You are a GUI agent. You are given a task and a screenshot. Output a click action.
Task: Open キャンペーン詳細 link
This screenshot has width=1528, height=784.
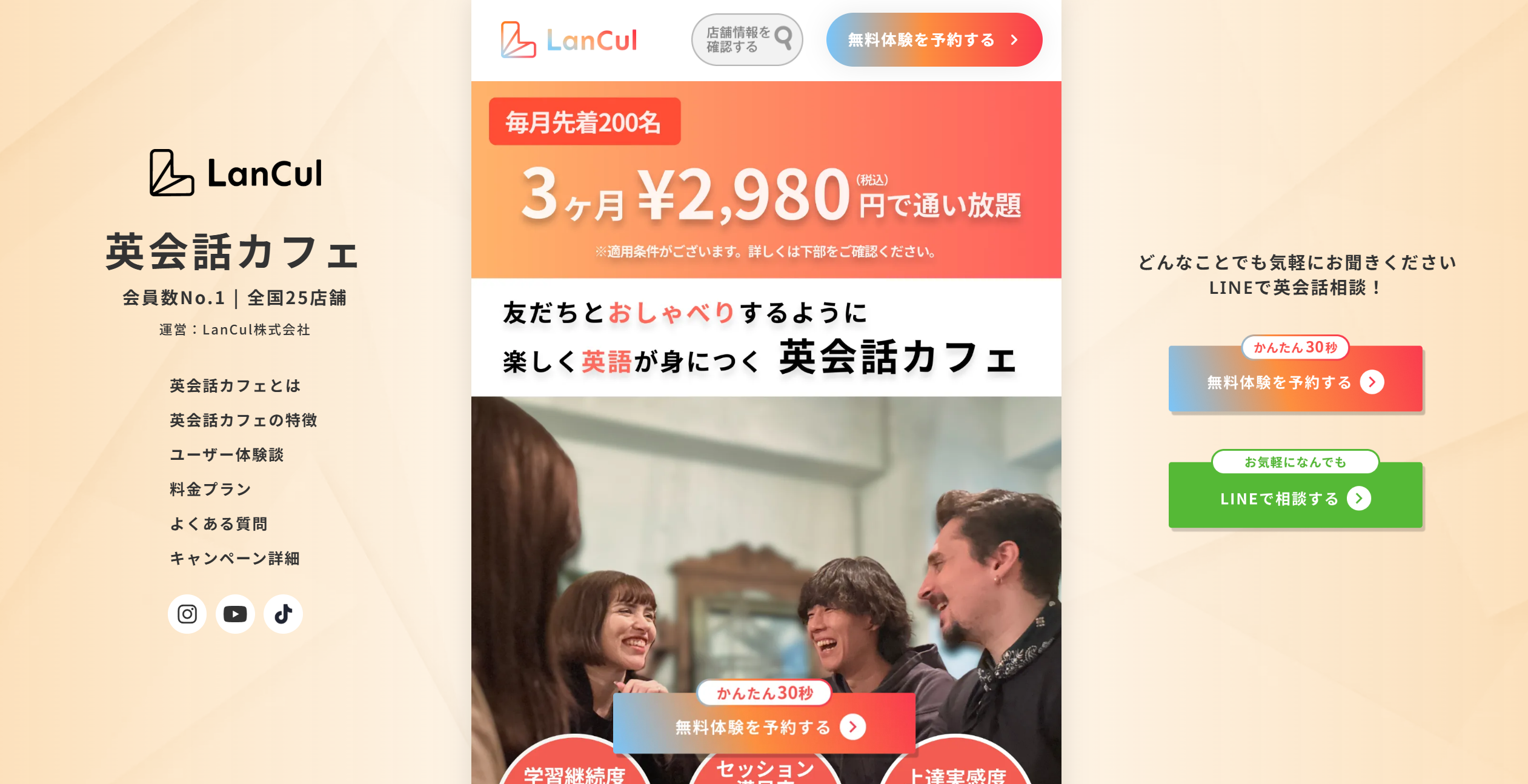(x=235, y=559)
